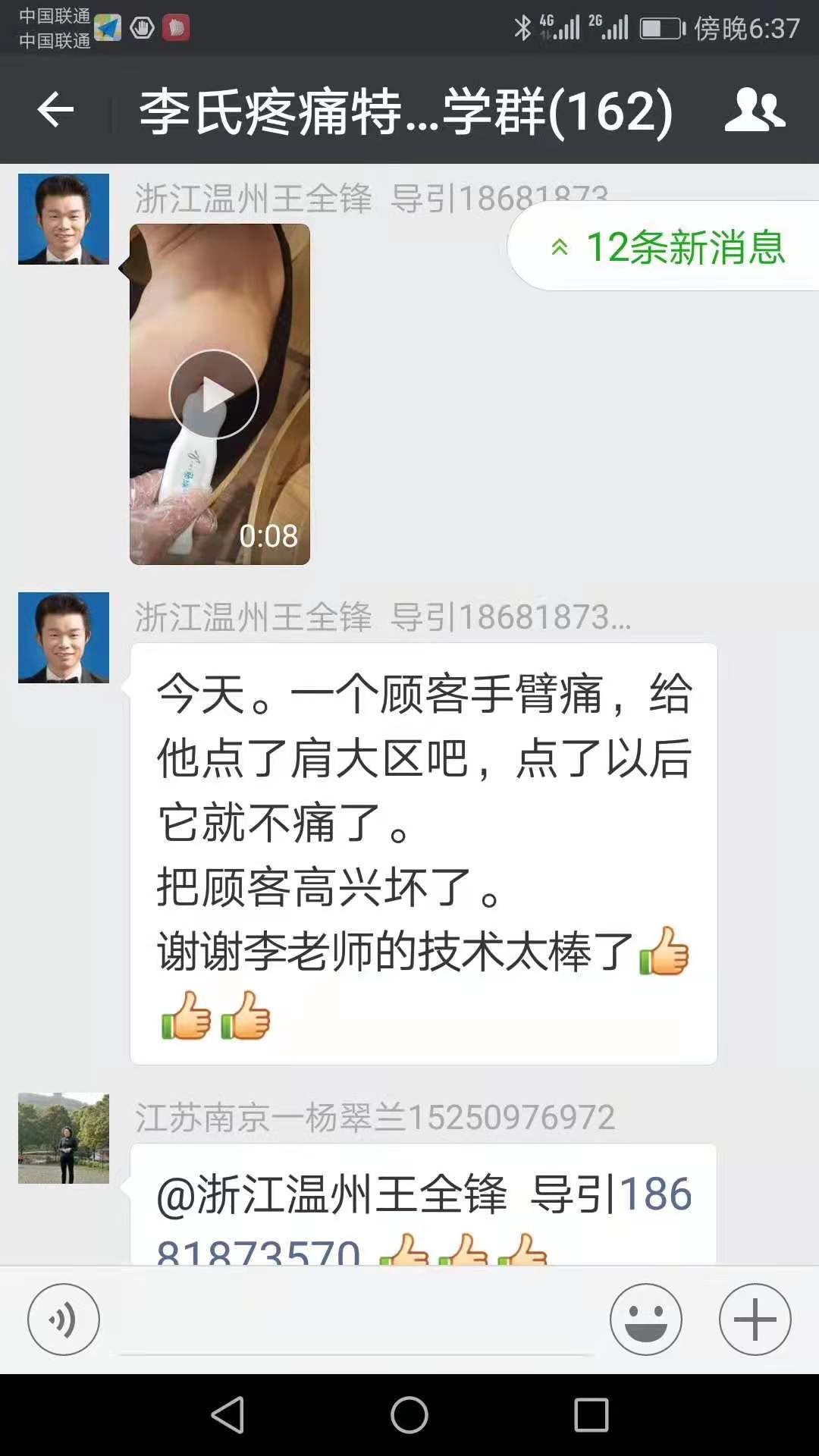Open 王全锋's avatar beside the 今天 text message

64,638
